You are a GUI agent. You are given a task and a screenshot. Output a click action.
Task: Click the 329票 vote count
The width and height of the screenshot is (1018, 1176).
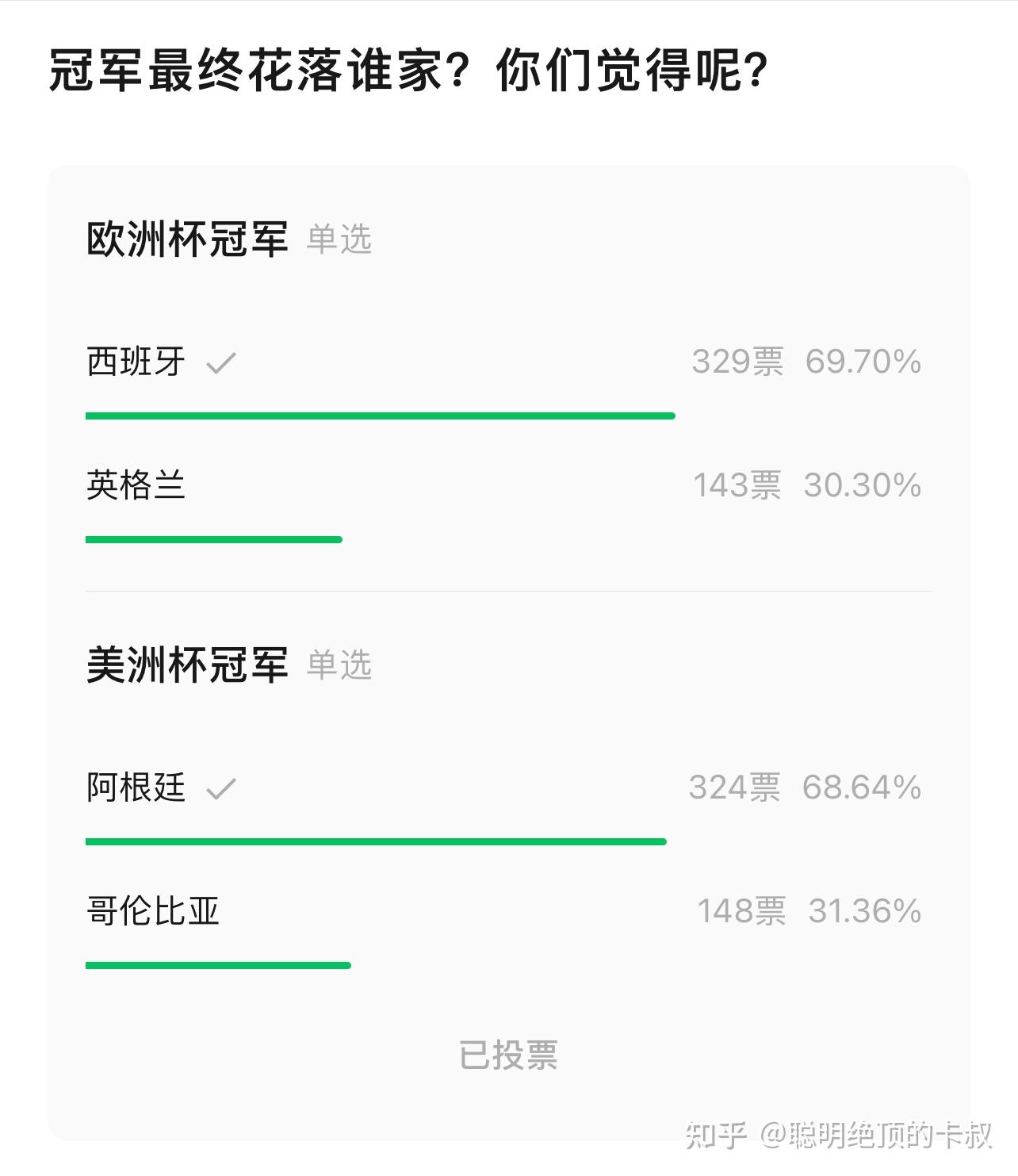tap(738, 363)
